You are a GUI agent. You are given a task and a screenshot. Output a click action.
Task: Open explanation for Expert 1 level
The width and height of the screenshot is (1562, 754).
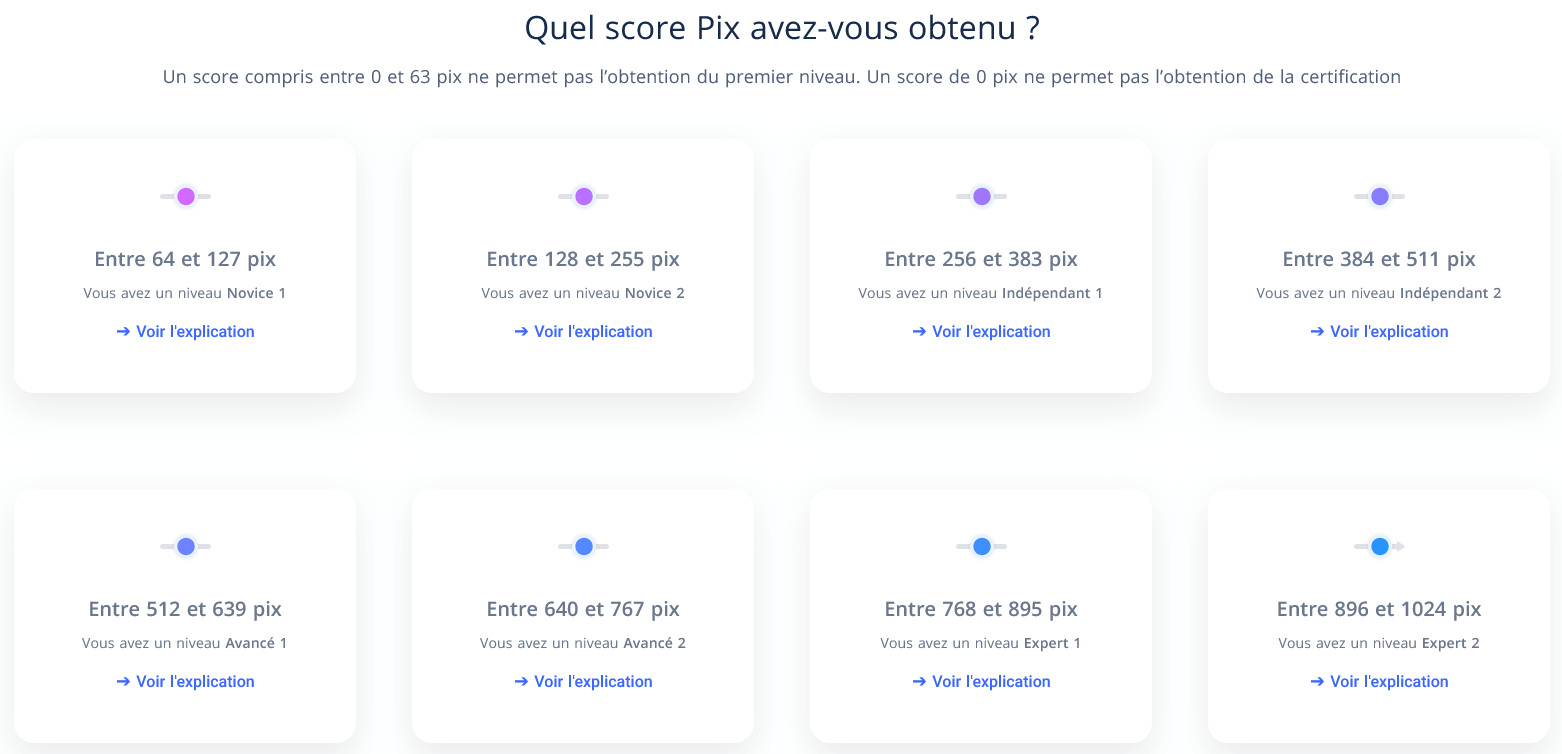pos(982,682)
